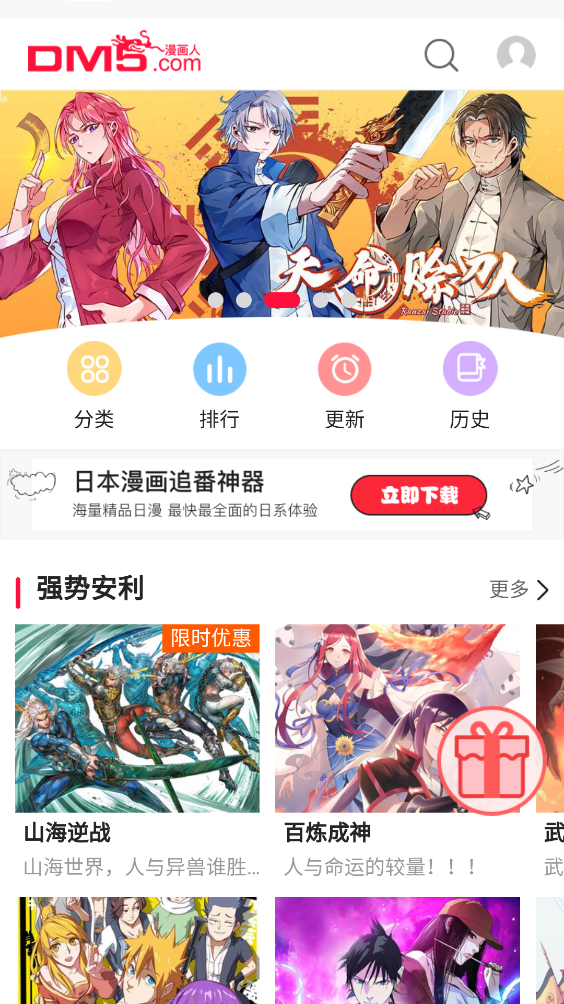564x1004 pixels.
Task: Open the 百炼成神 comic card
Action: [397, 751]
